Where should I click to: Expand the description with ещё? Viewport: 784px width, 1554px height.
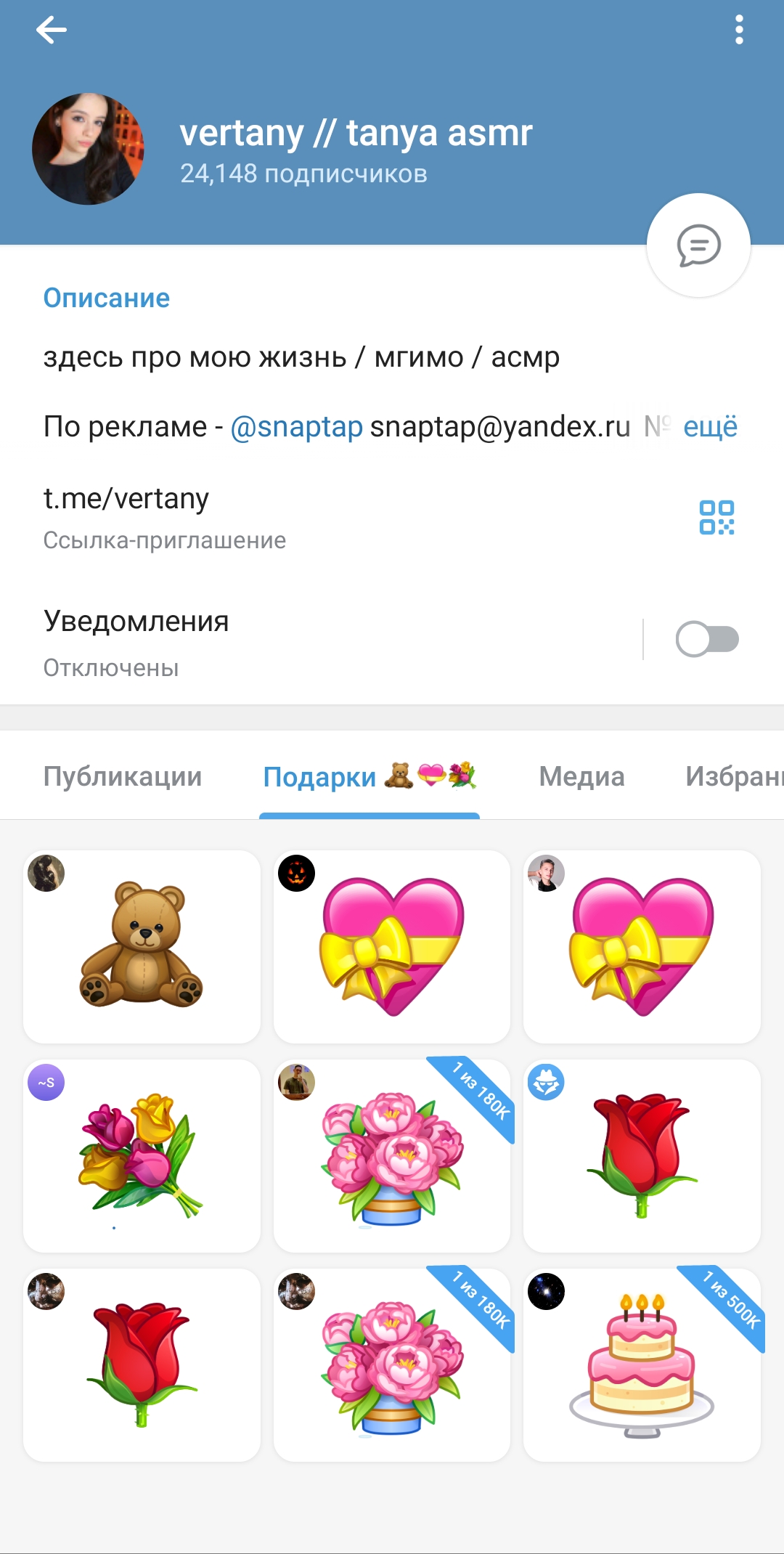pyautogui.click(x=710, y=427)
